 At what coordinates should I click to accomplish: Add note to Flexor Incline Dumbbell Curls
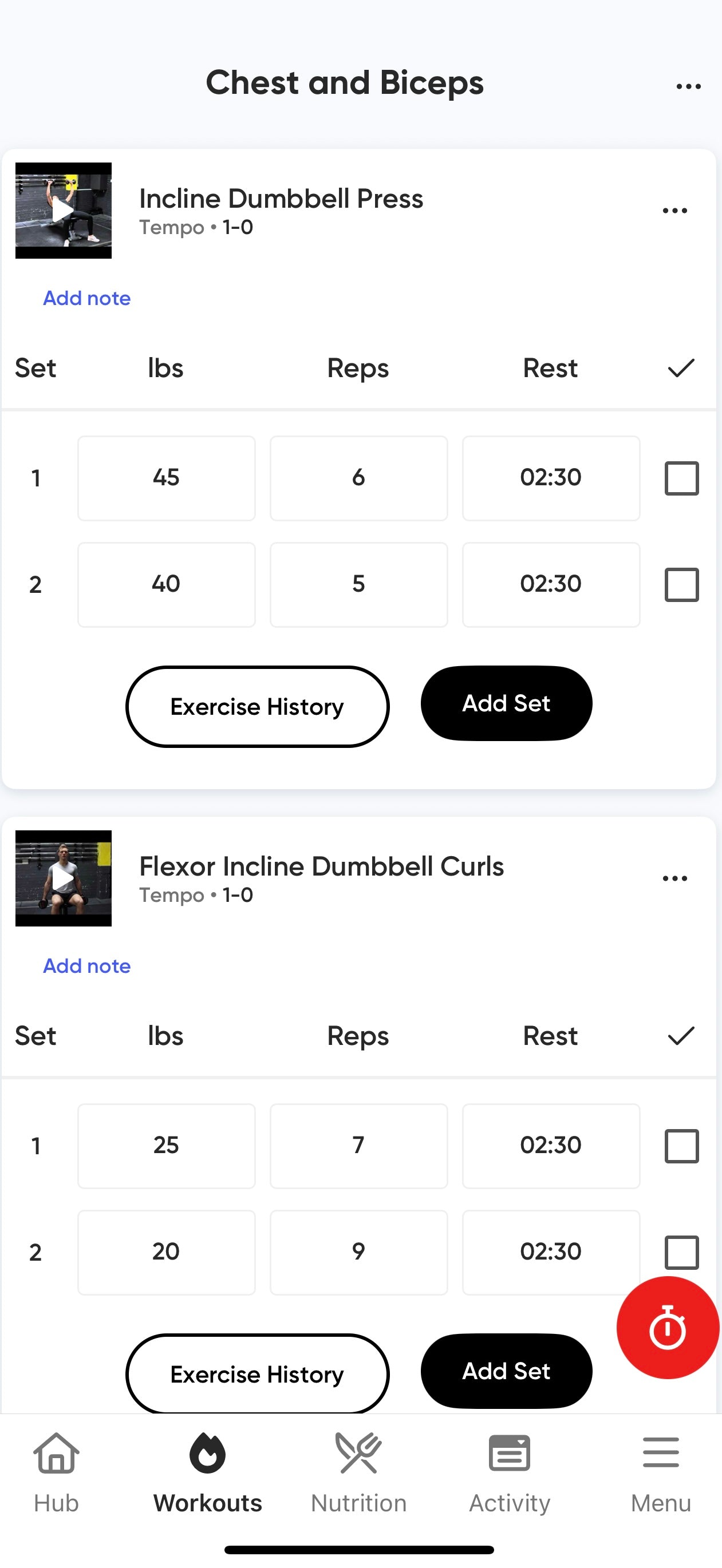[x=86, y=966]
